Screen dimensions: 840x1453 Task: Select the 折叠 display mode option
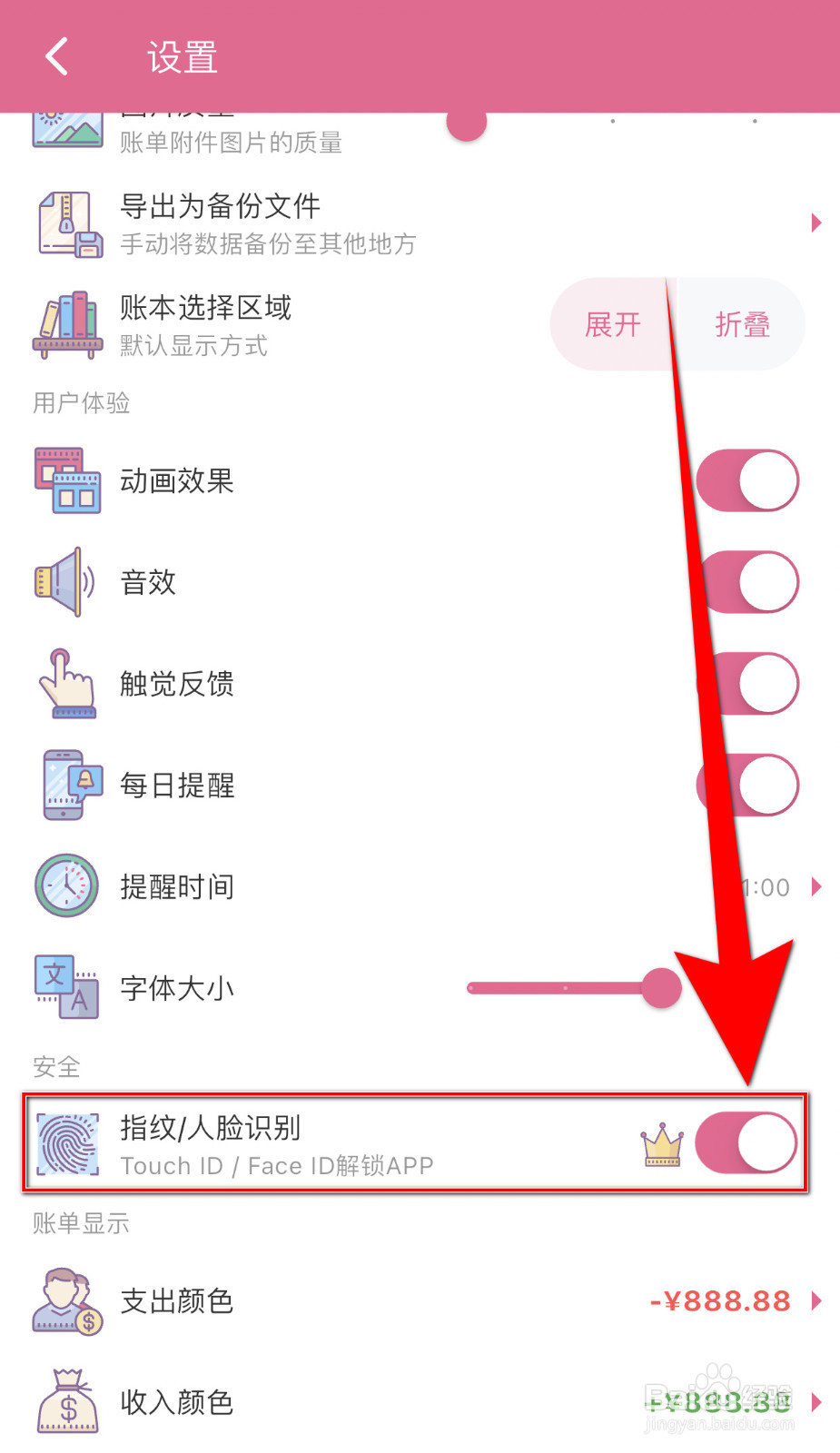[742, 324]
